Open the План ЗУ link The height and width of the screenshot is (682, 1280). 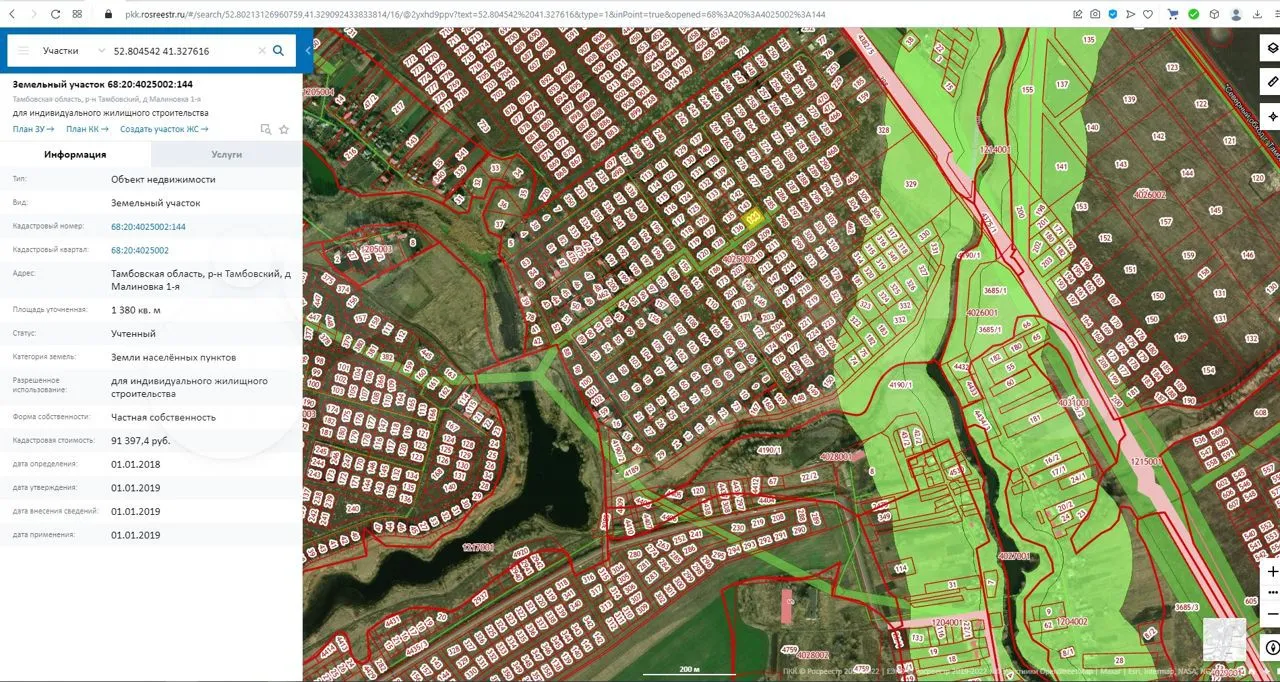33,129
